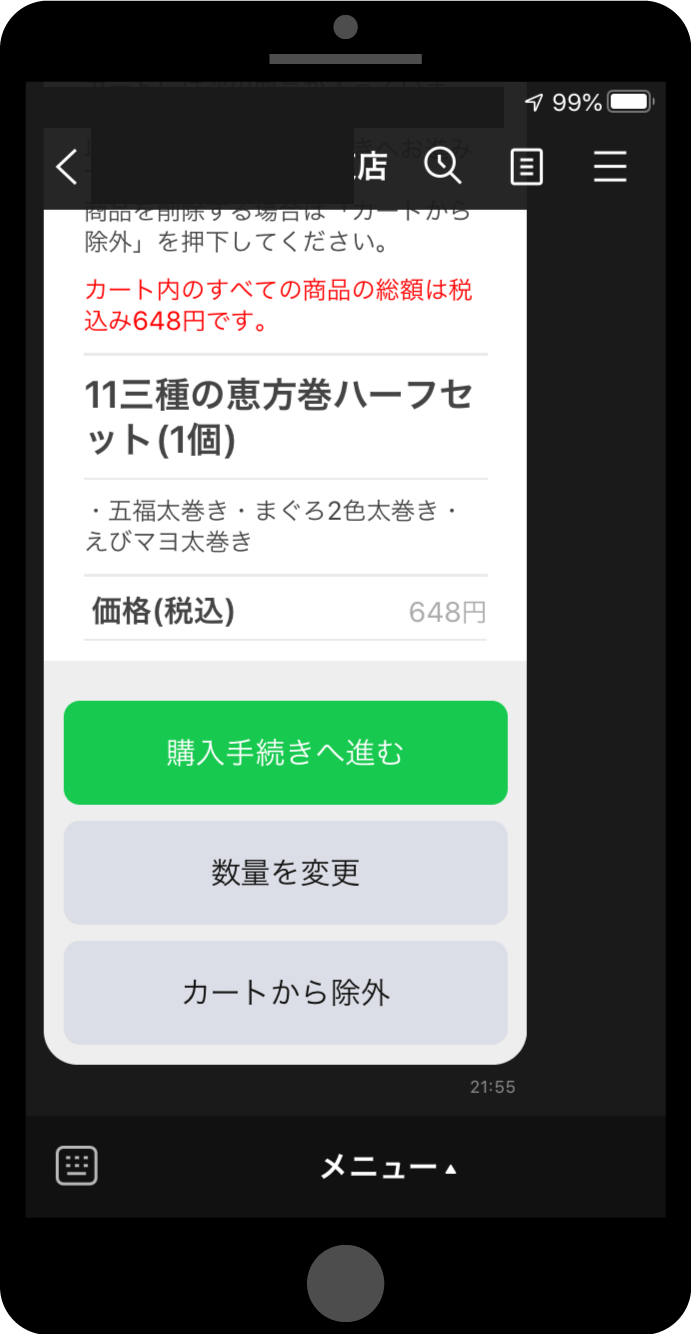
Task: Select 数量を変更 to change quantity
Action: (x=286, y=873)
